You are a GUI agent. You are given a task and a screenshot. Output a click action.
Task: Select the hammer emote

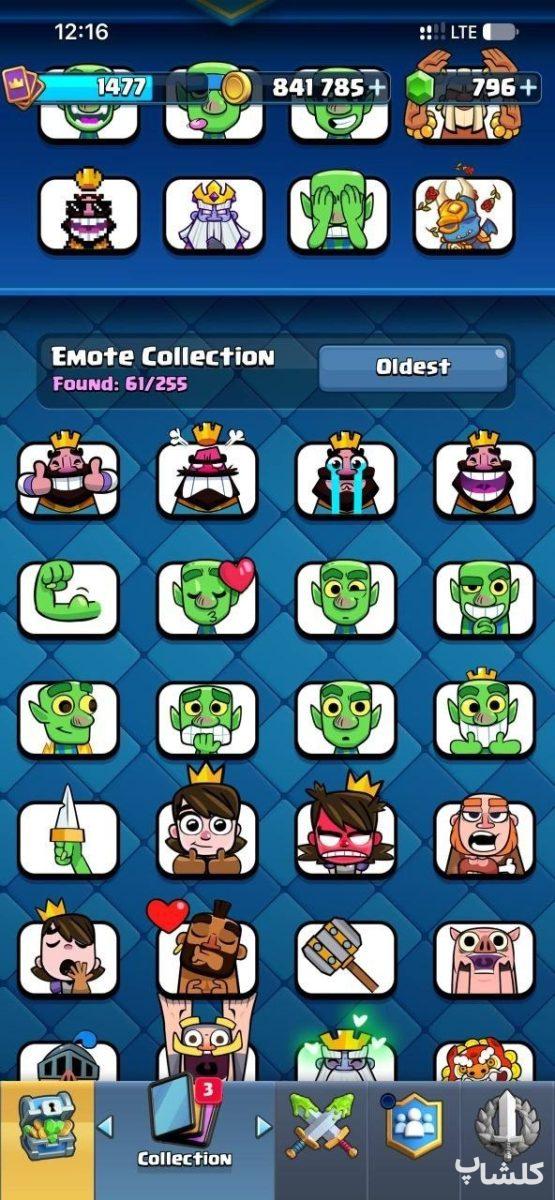[346, 958]
